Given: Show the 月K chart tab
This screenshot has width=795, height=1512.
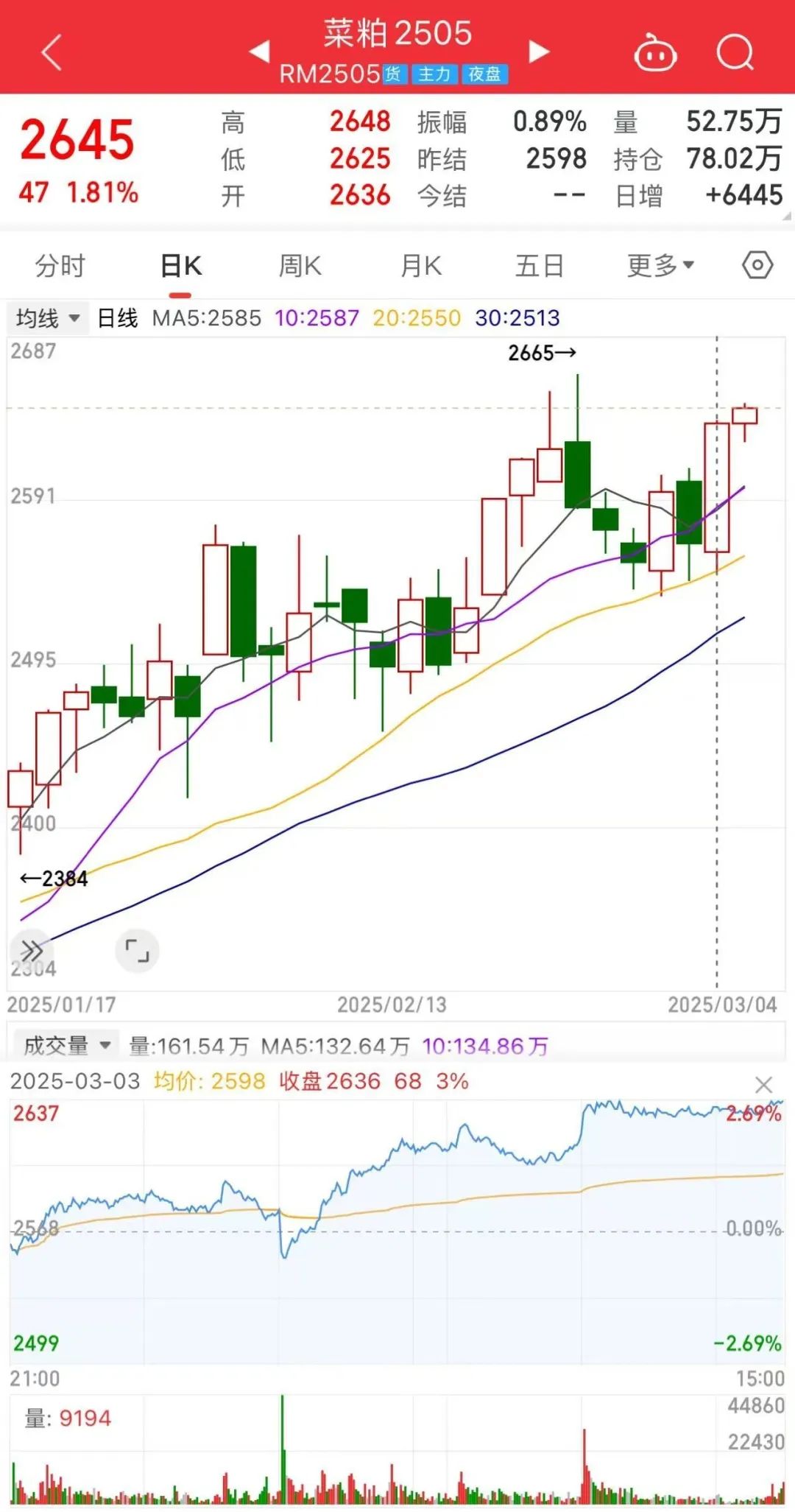Looking at the screenshot, I should (x=420, y=266).
